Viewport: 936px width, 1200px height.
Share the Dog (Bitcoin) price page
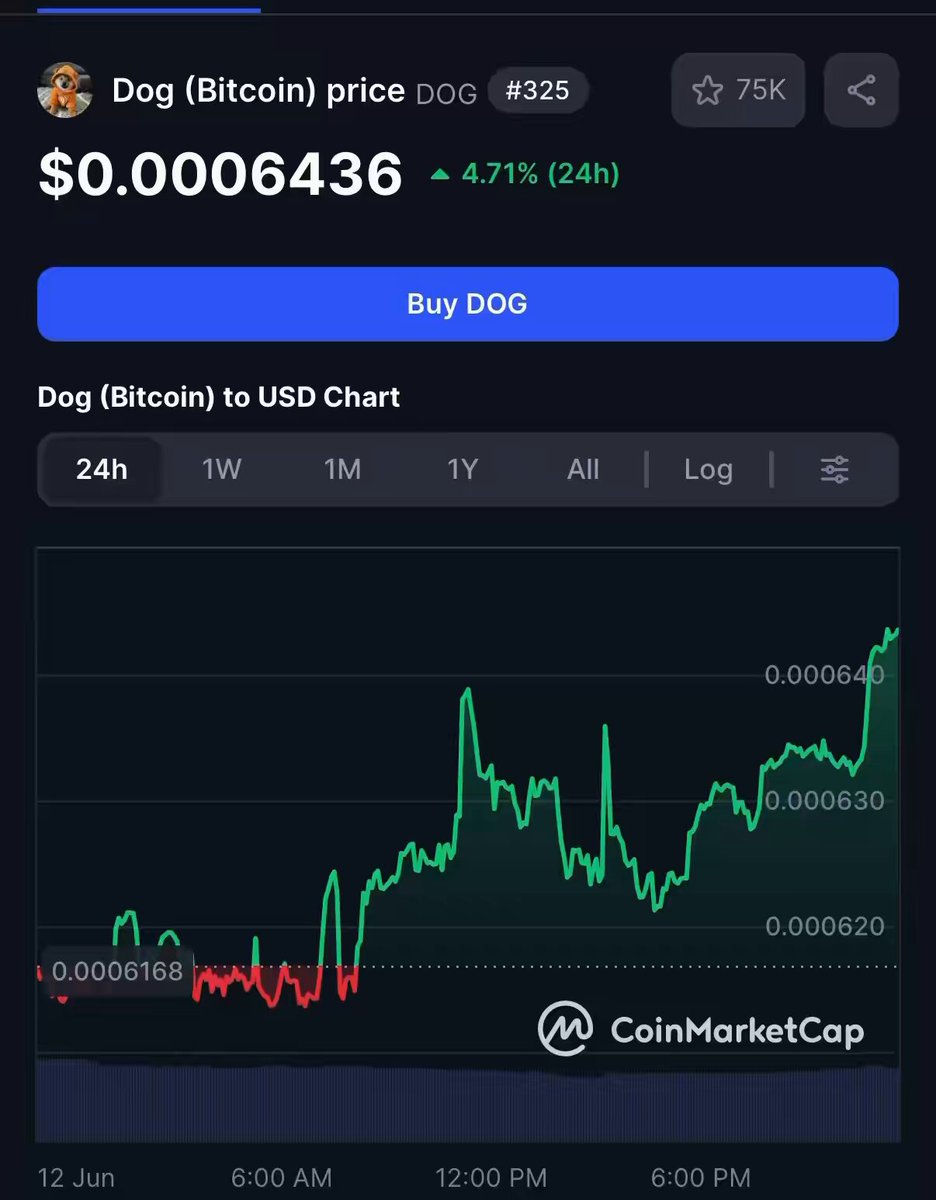[x=861, y=91]
